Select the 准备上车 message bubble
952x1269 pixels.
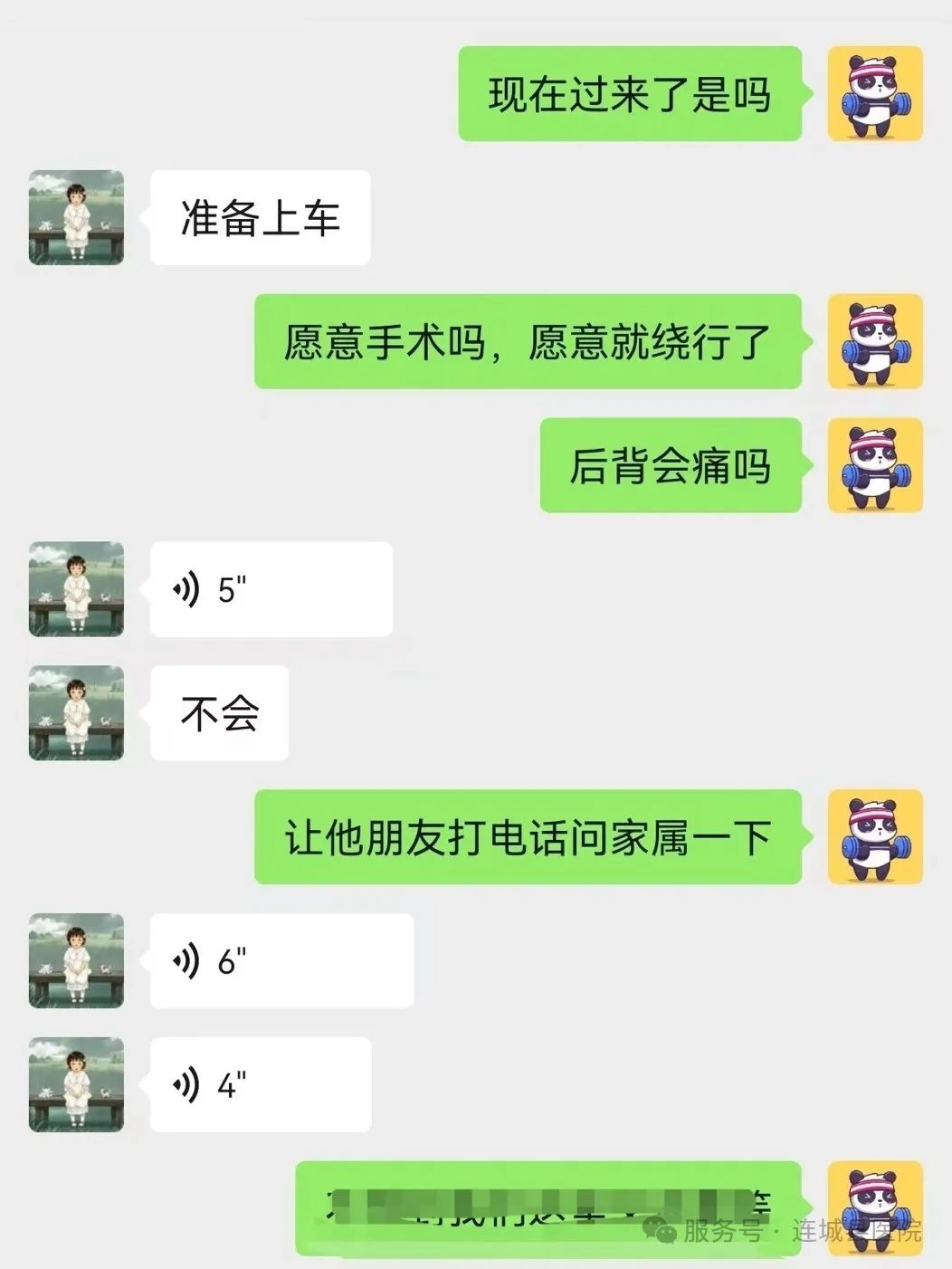(260, 217)
